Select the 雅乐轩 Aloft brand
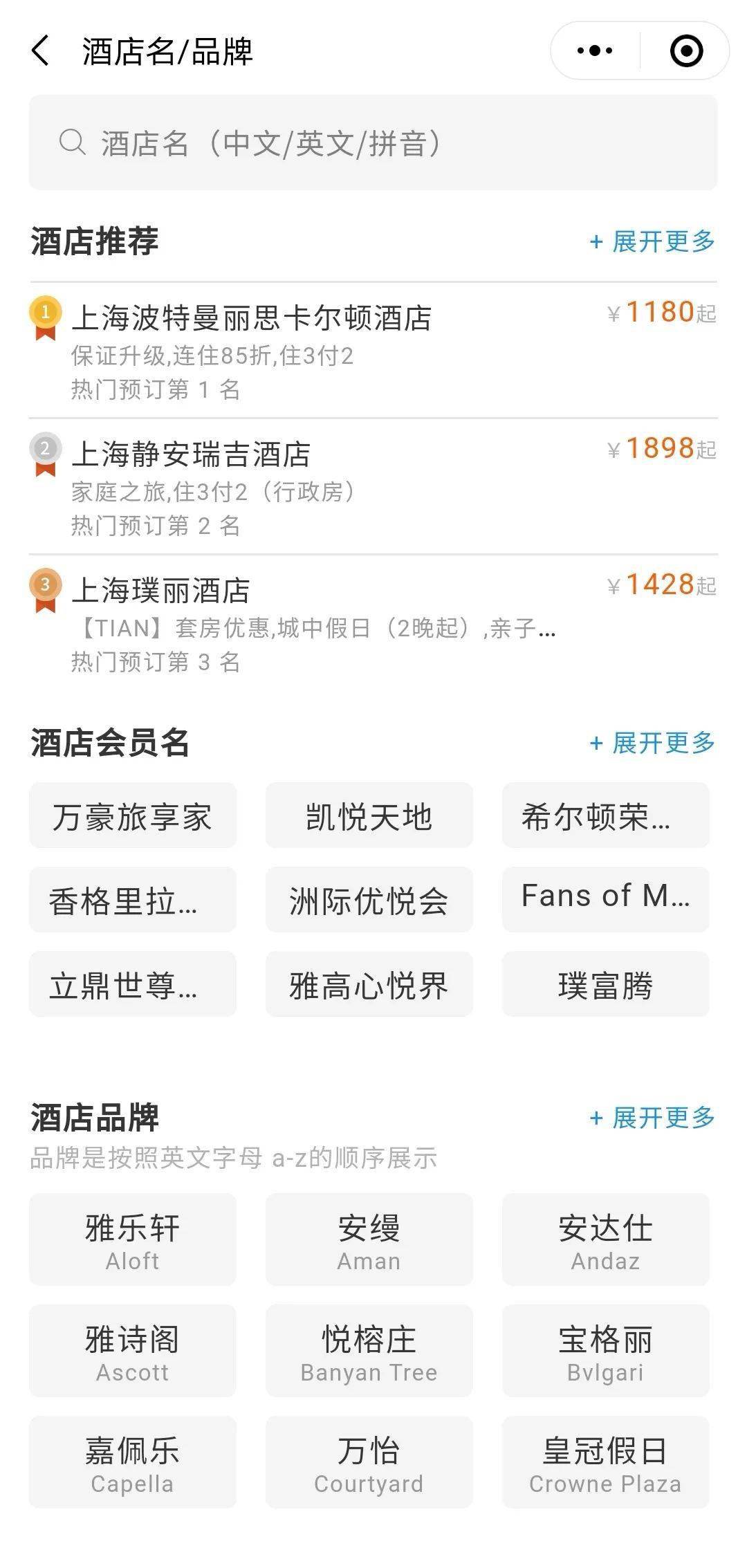This screenshot has width=747, height=1568. (x=133, y=1239)
